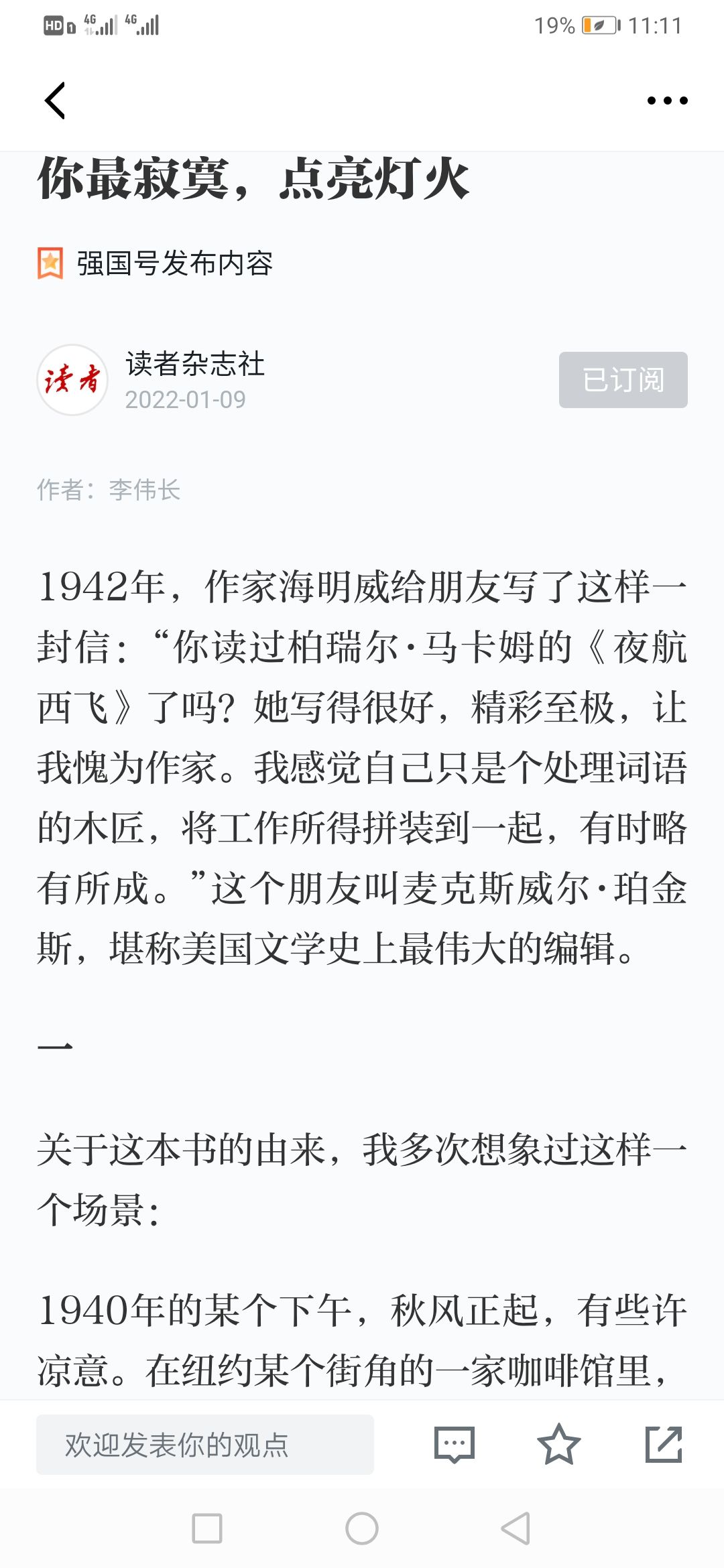The image size is (724, 1568).
Task: Favorite this article with the star
Action: 558,1445
